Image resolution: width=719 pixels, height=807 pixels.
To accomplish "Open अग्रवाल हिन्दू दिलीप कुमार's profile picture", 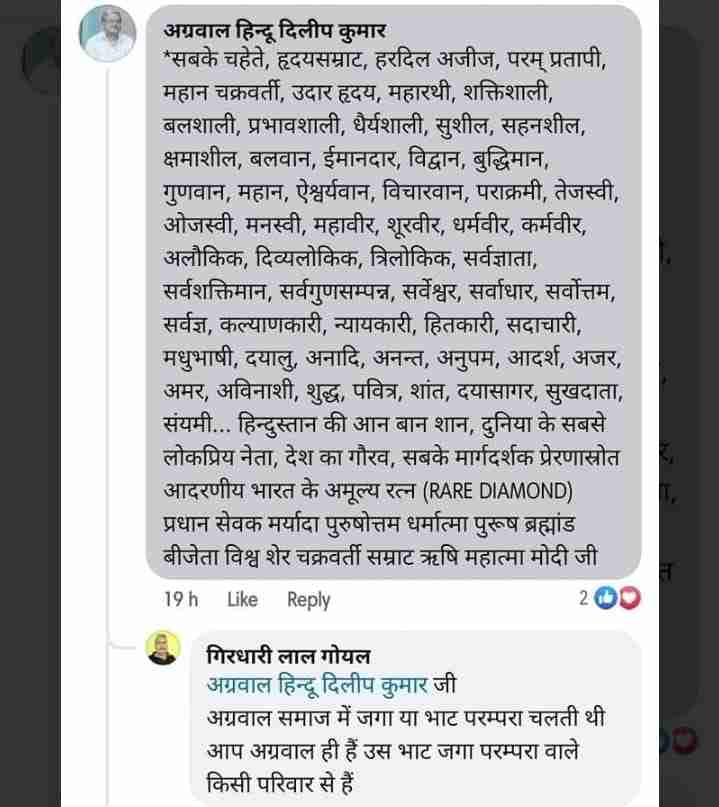I will point(107,34).
